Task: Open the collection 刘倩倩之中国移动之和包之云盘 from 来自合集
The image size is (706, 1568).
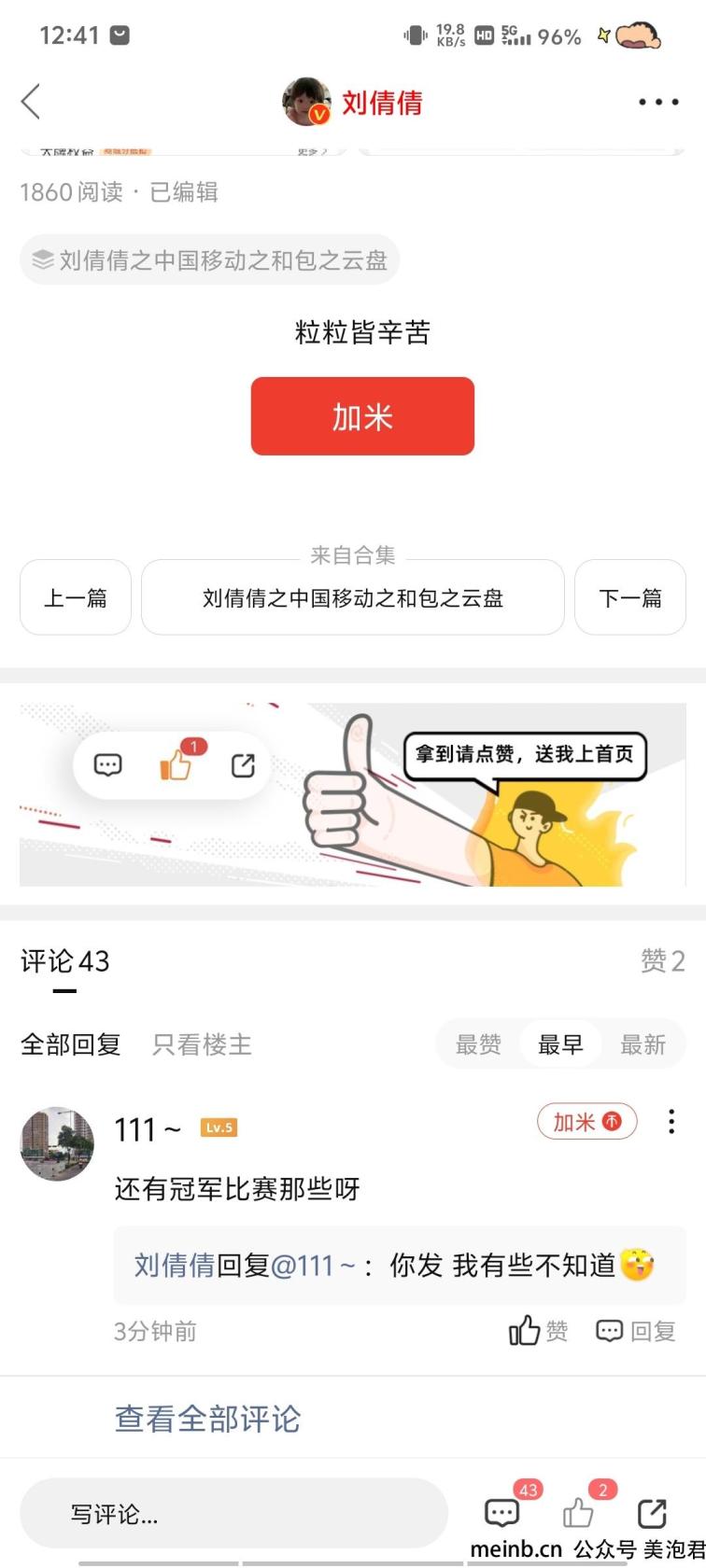Action: [353, 597]
